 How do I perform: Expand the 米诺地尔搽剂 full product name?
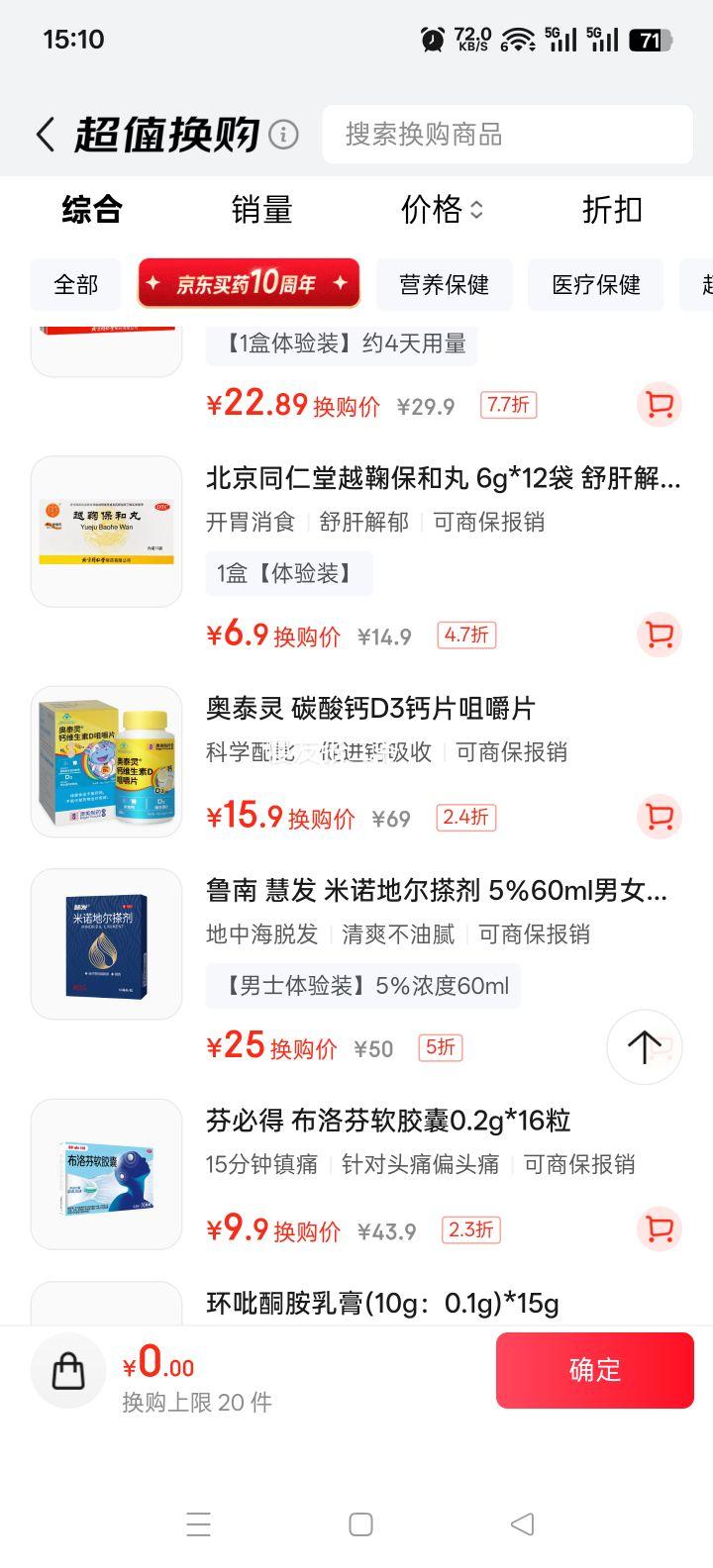tap(436, 891)
